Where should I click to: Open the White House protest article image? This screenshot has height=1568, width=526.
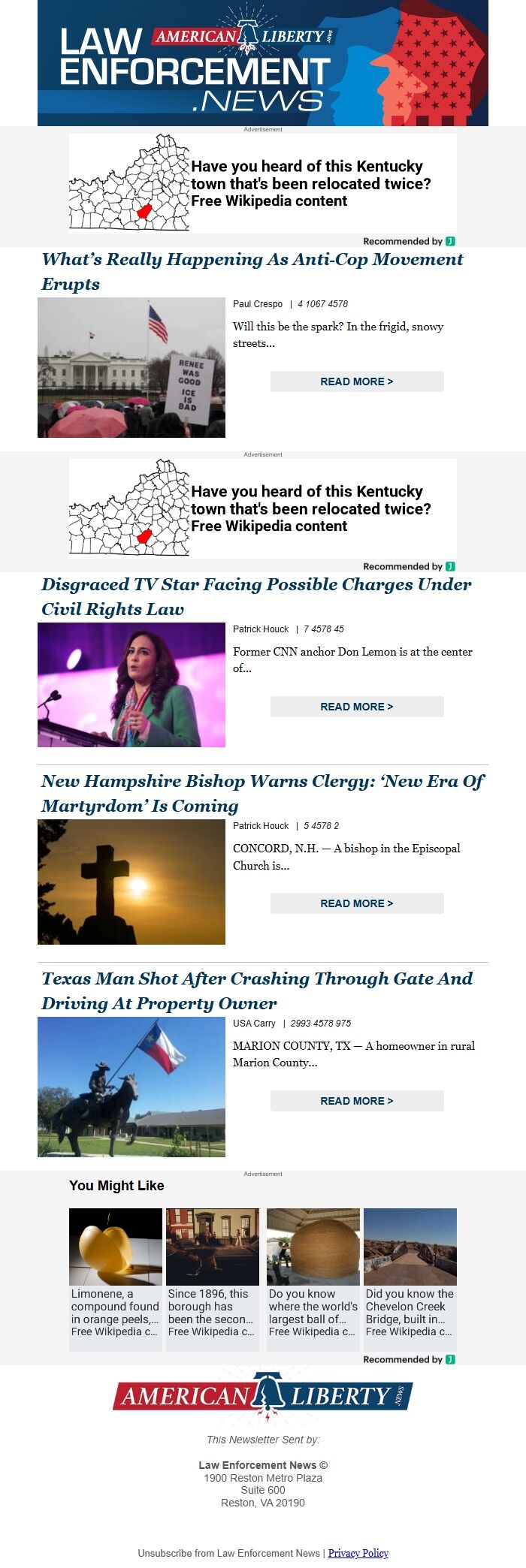click(x=131, y=367)
